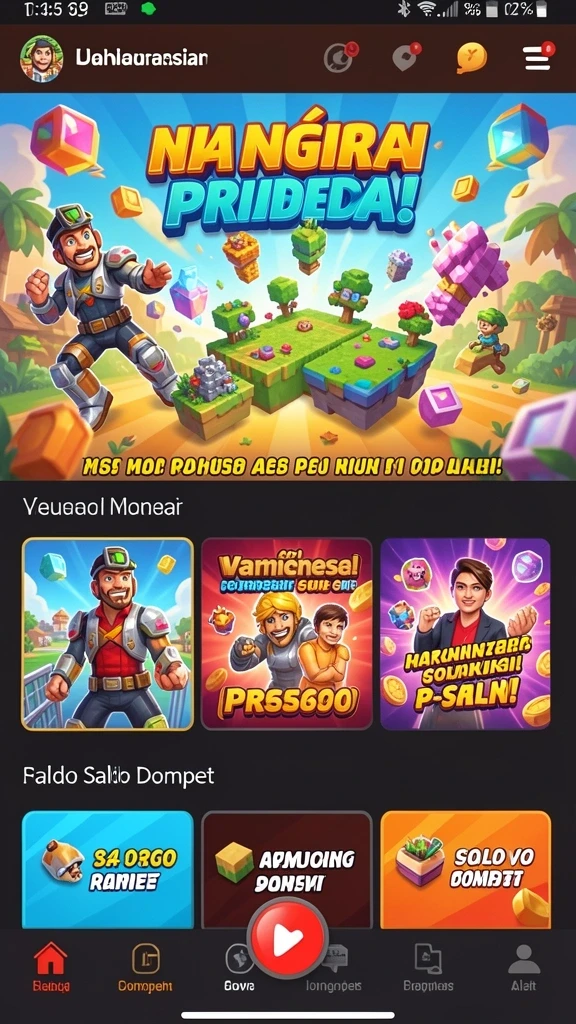Open the profile avatar in the header
This screenshot has width=576, height=1024.
pos(42,59)
